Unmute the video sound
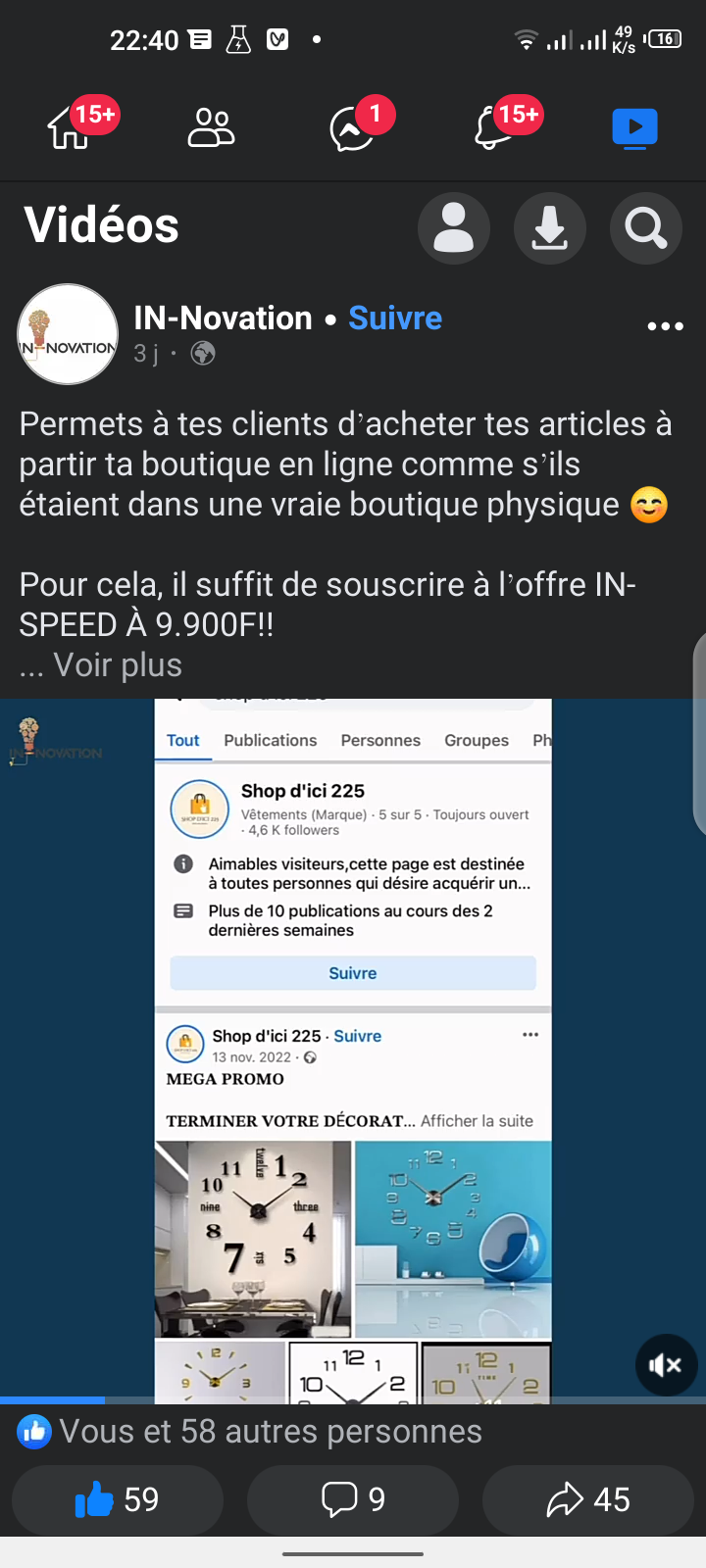 (x=665, y=1365)
